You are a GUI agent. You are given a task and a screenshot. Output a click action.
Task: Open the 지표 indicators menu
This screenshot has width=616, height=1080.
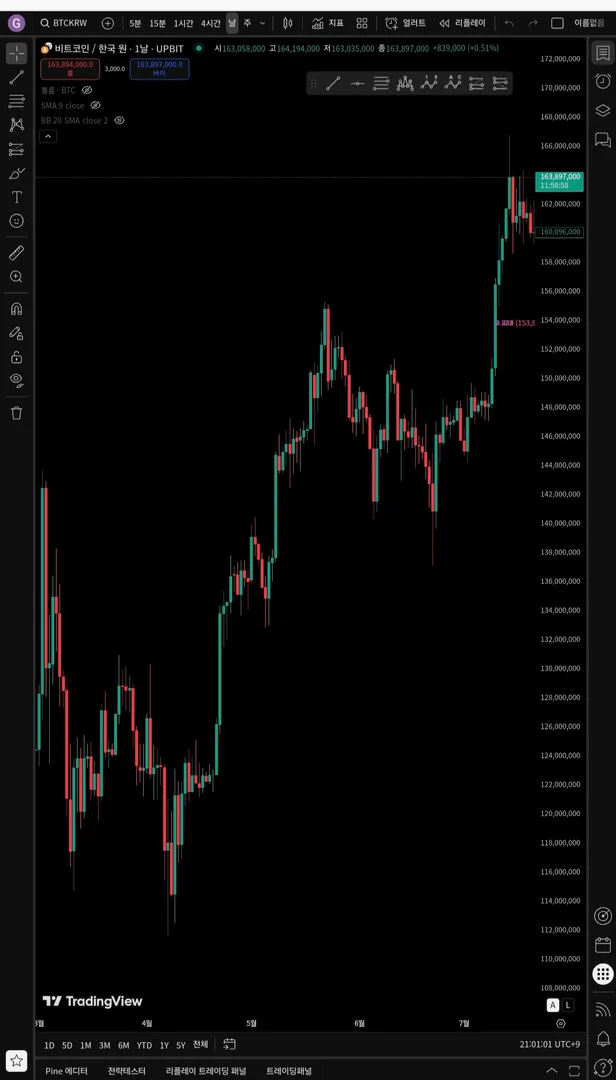click(327, 23)
